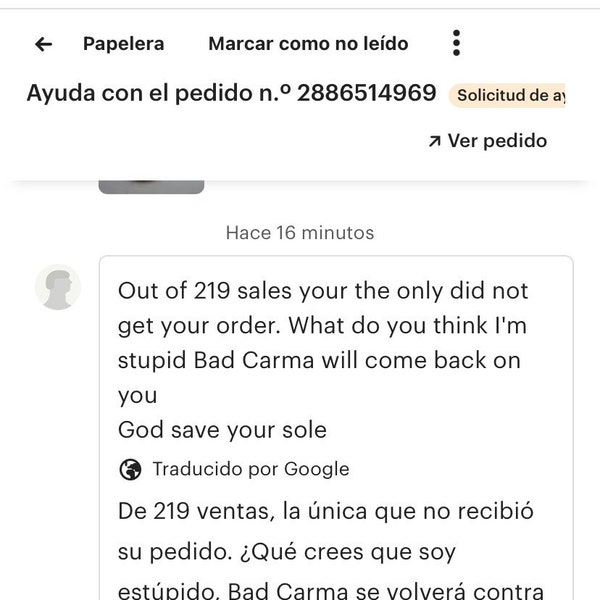Screen dimensions: 600x600
Task: Open the Ver pedido link
Action: coord(488,141)
